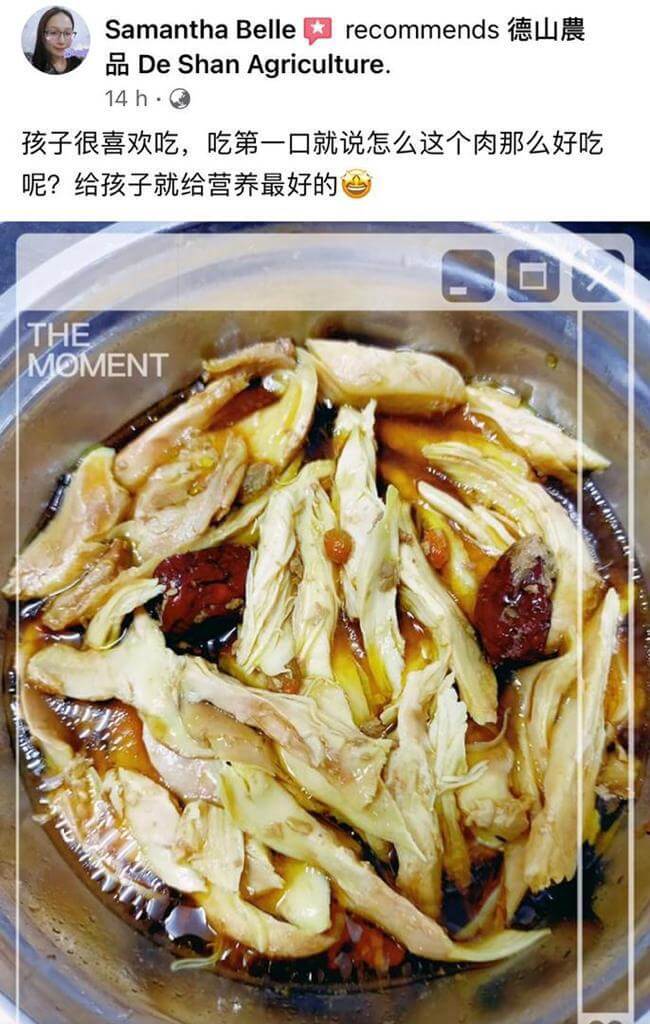Open the Samantha Belle name link

(x=200, y=30)
